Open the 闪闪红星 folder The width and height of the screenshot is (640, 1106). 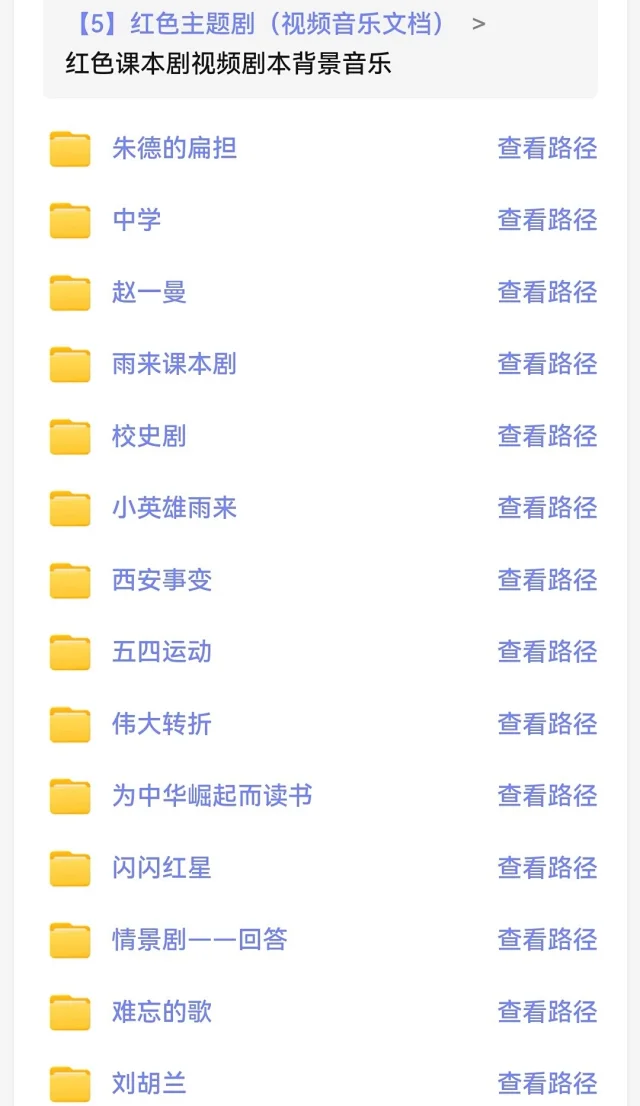coord(162,868)
